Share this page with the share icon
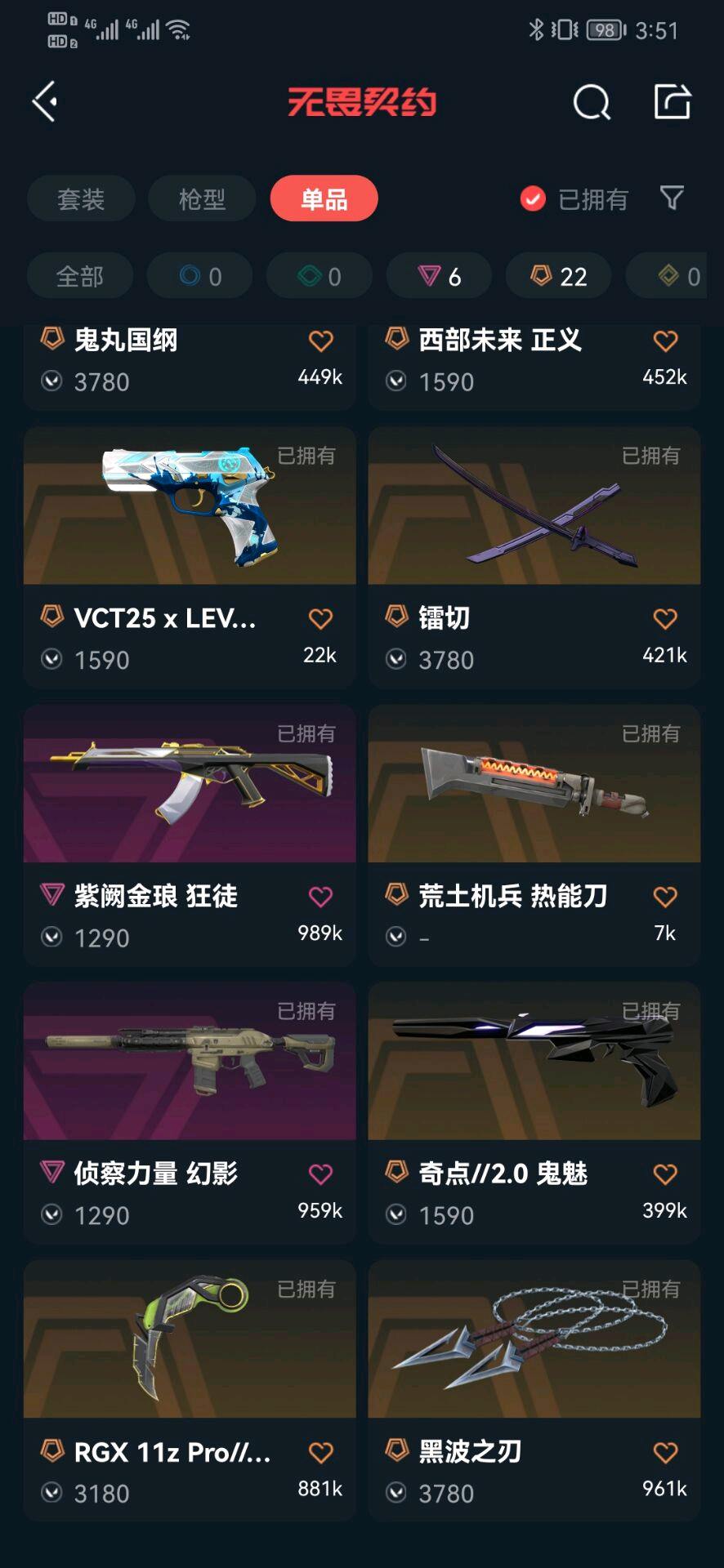 click(x=673, y=102)
